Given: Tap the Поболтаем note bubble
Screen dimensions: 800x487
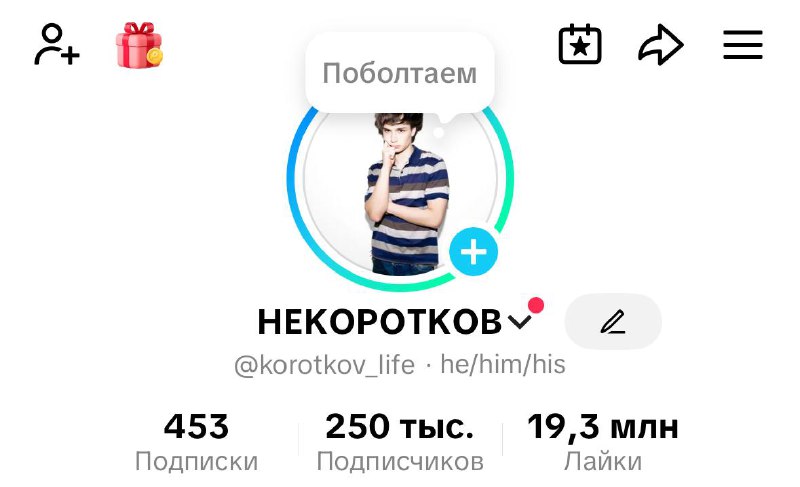Looking at the screenshot, I should [399, 74].
